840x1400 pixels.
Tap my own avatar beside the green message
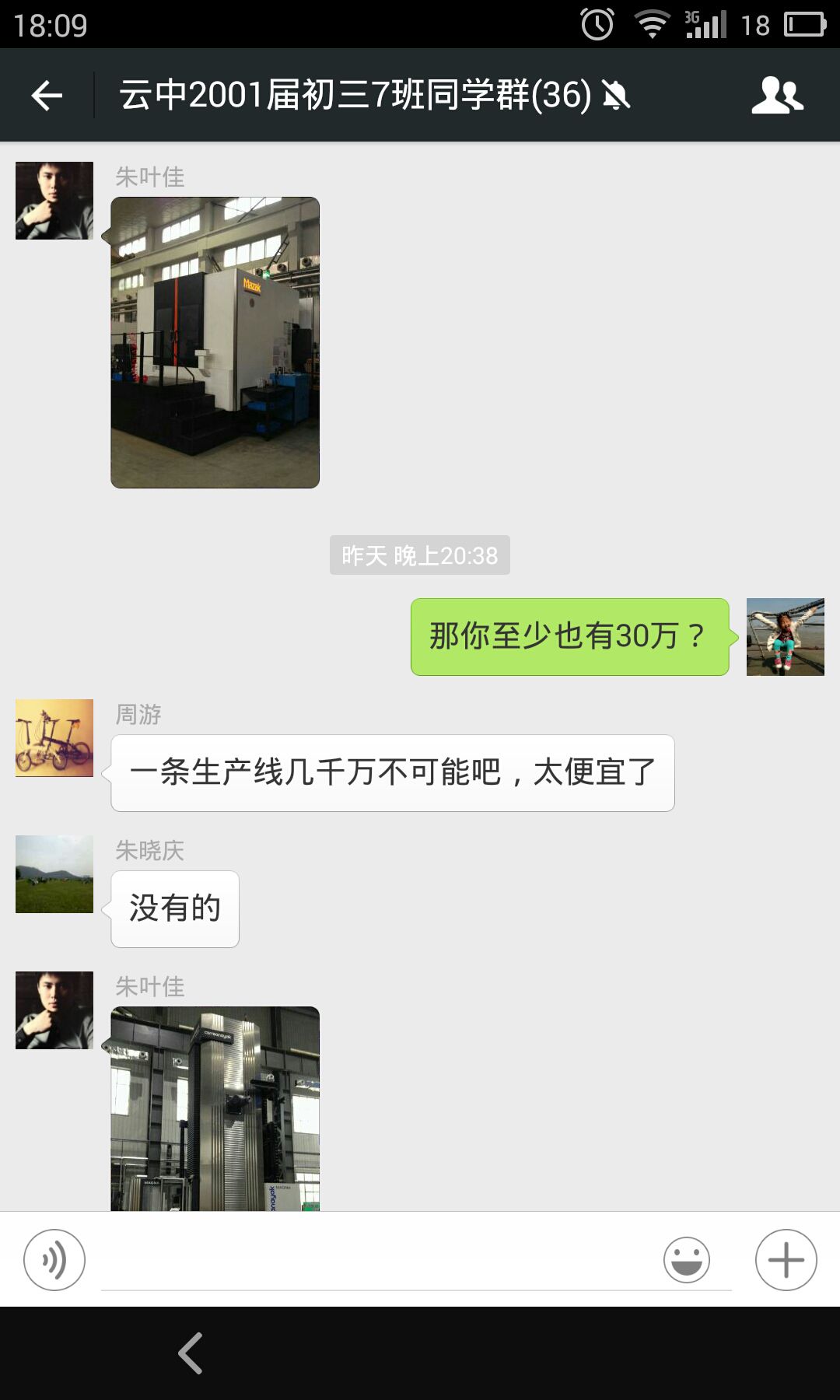click(785, 636)
